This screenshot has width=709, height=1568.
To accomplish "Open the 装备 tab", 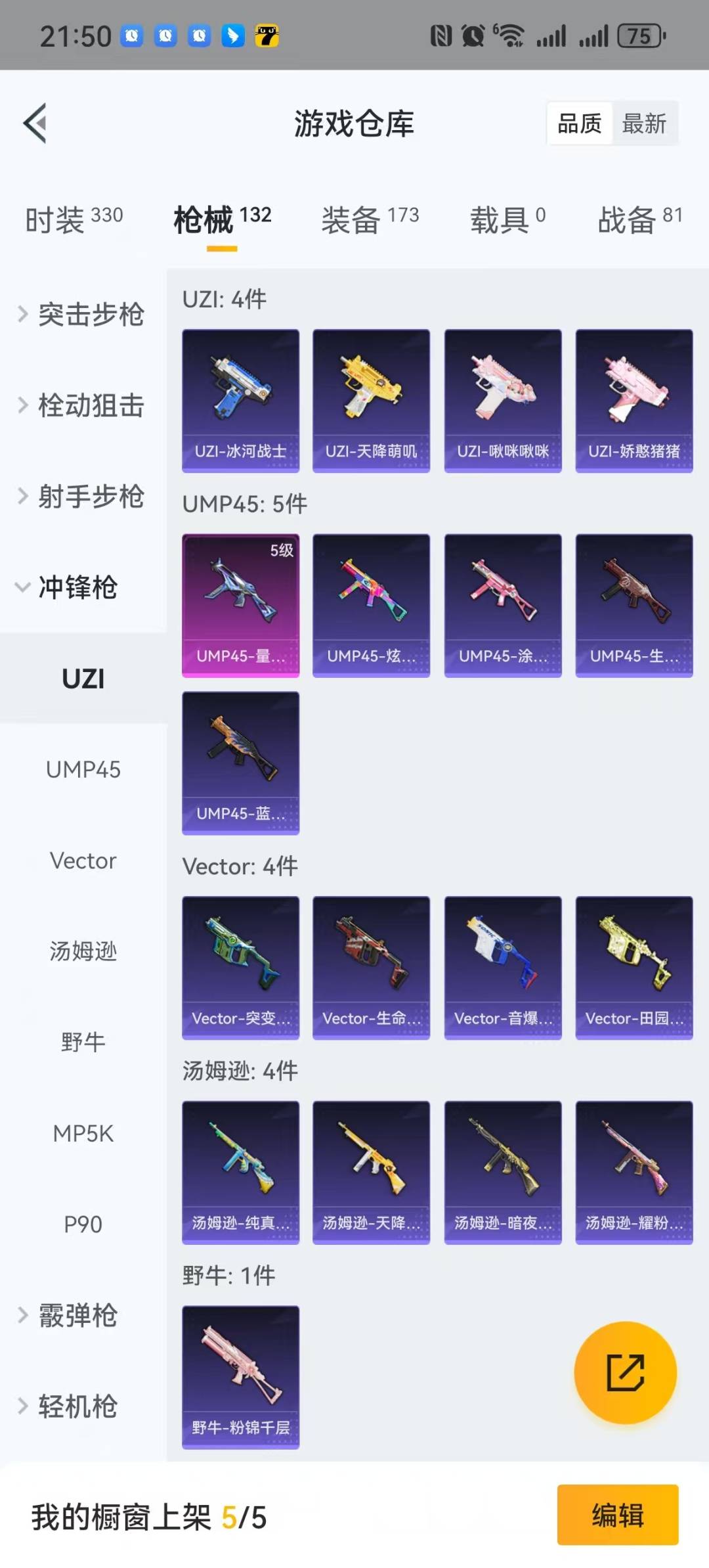I will [x=370, y=219].
